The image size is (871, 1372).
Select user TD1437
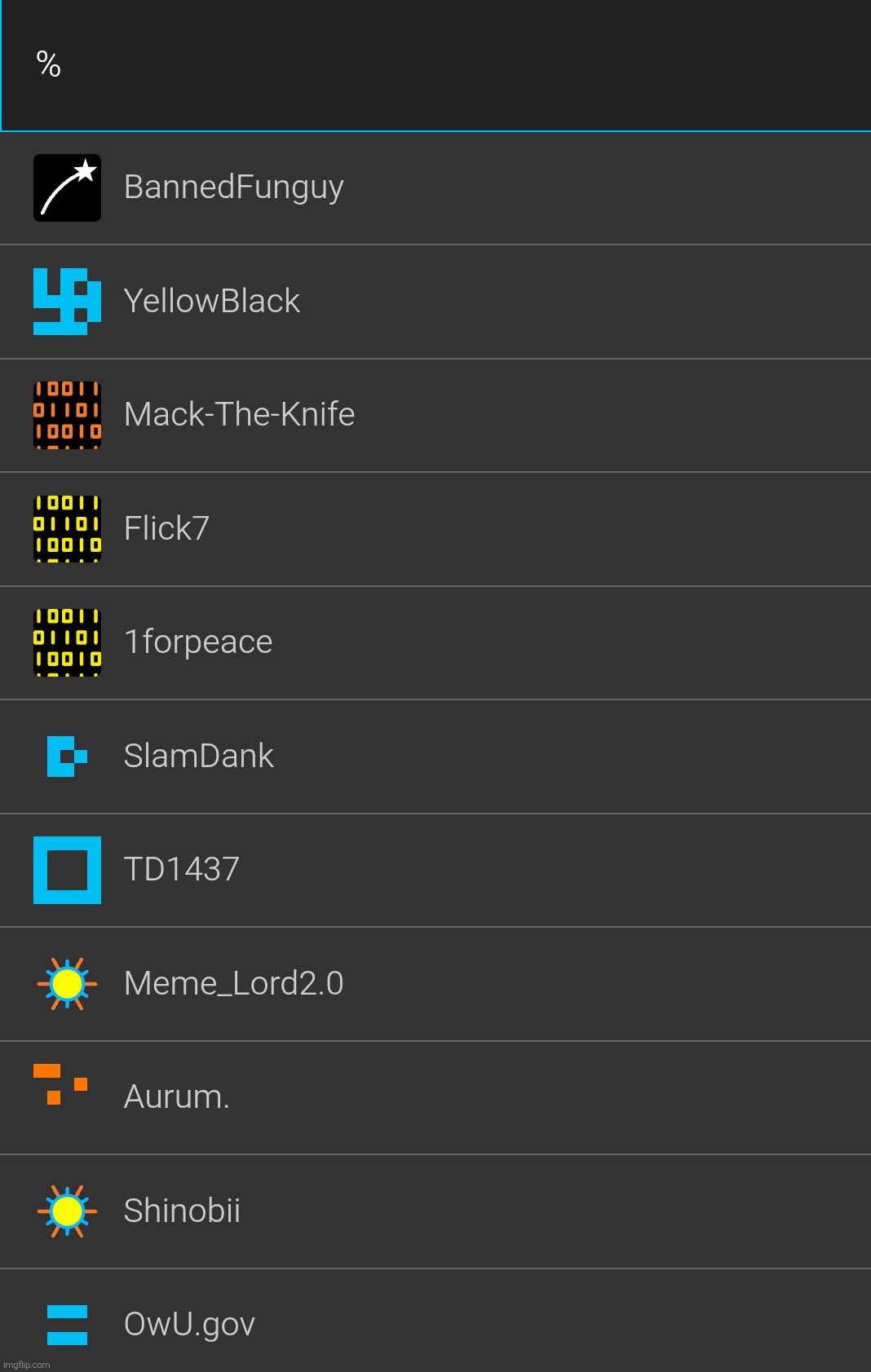181,870
